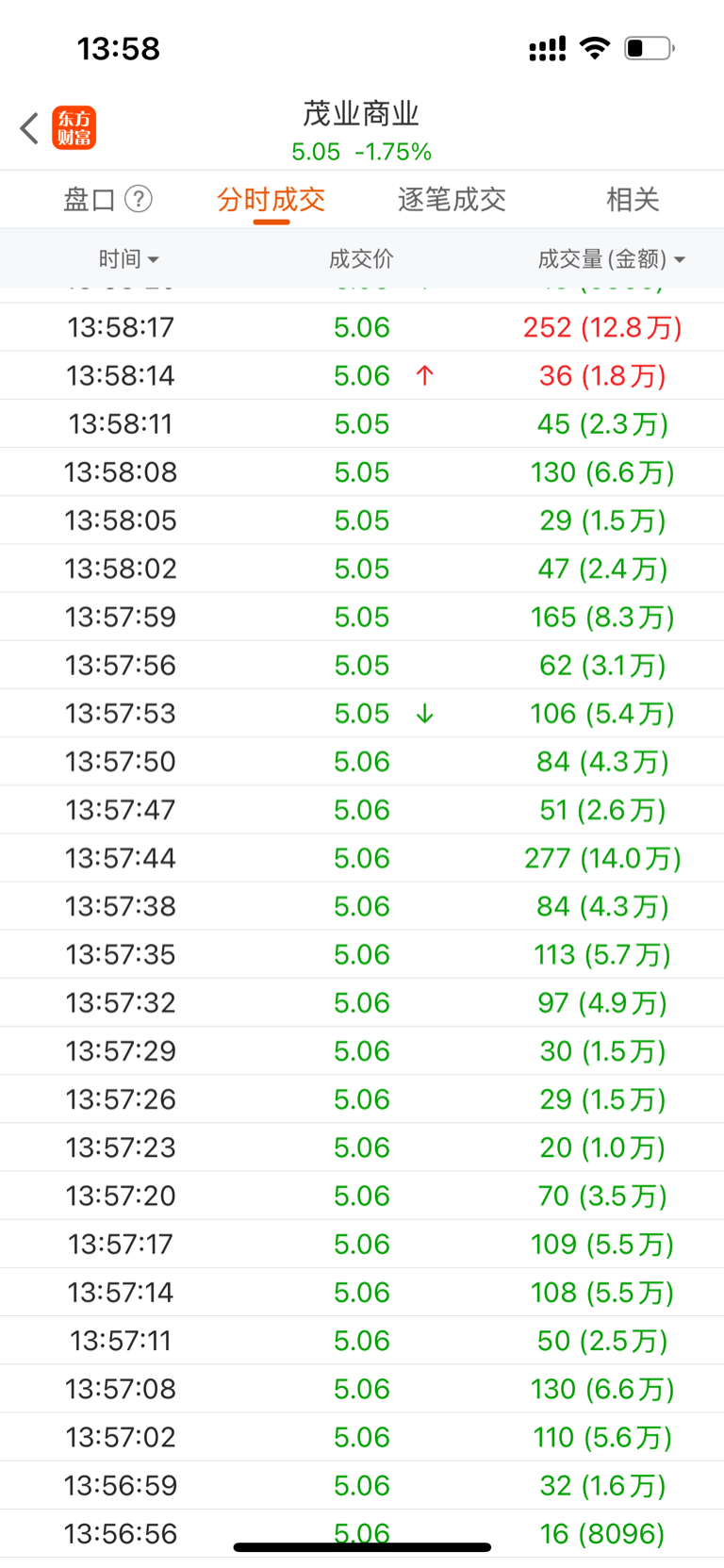Switch to the 盘口 tab

point(89,200)
